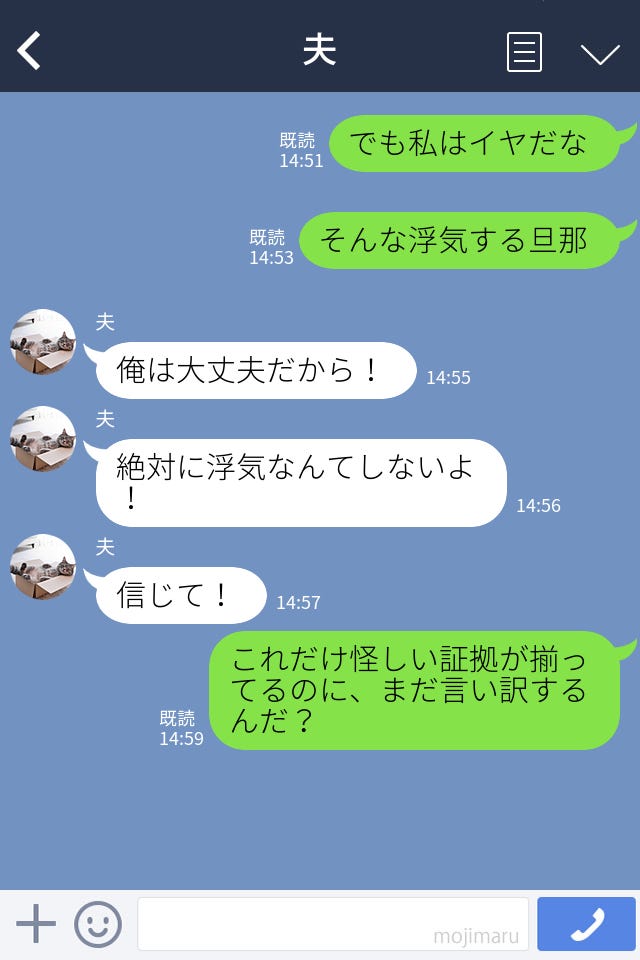This screenshot has width=640, height=960.
Task: View 夫's profile picture beside 信じて！
Action: 43,567
